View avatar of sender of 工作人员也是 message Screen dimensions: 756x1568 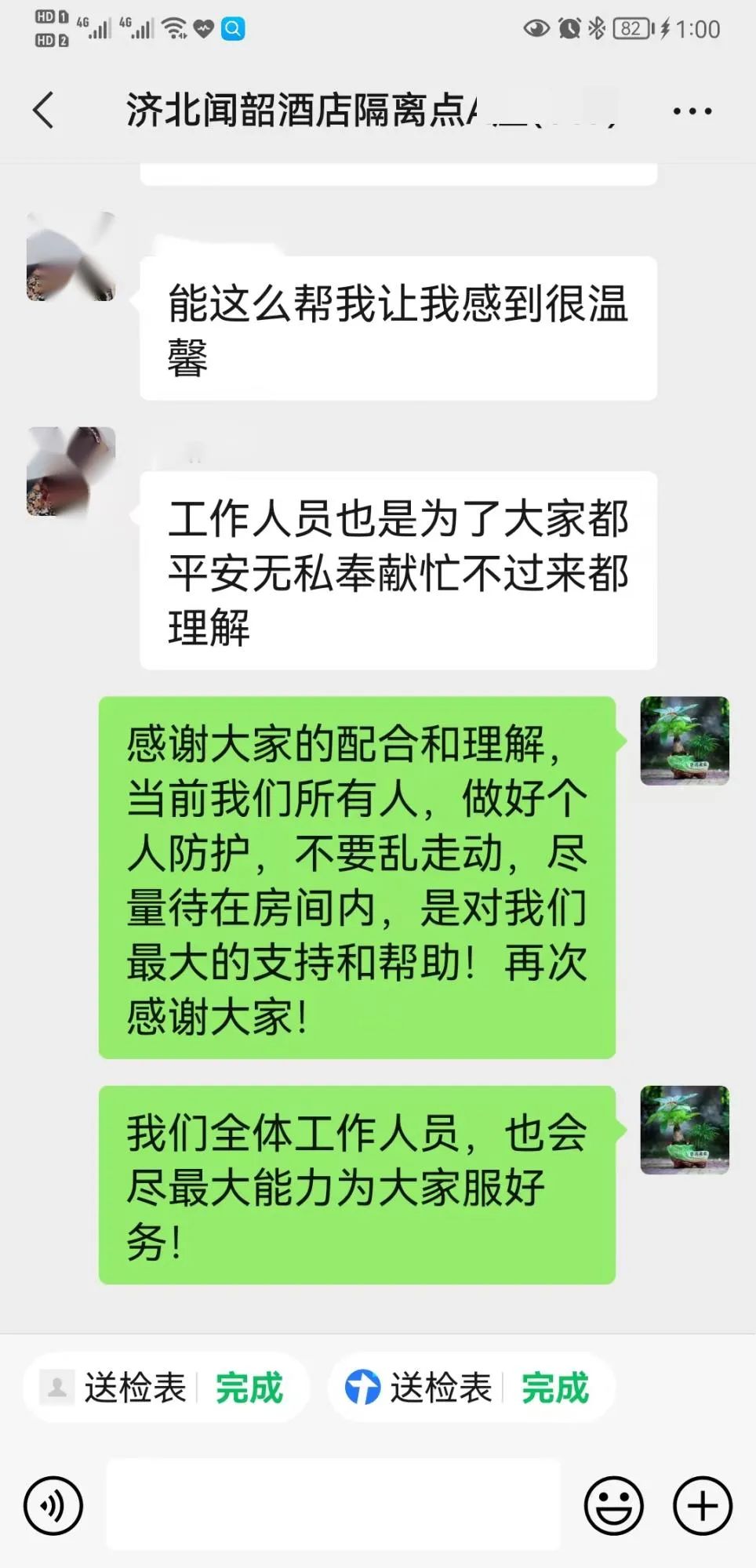coord(71,471)
